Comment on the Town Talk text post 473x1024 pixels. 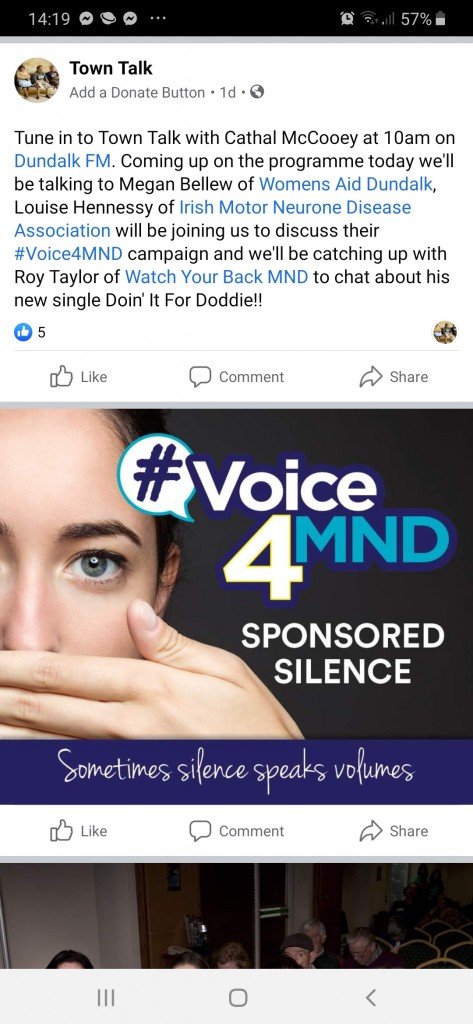(x=236, y=377)
